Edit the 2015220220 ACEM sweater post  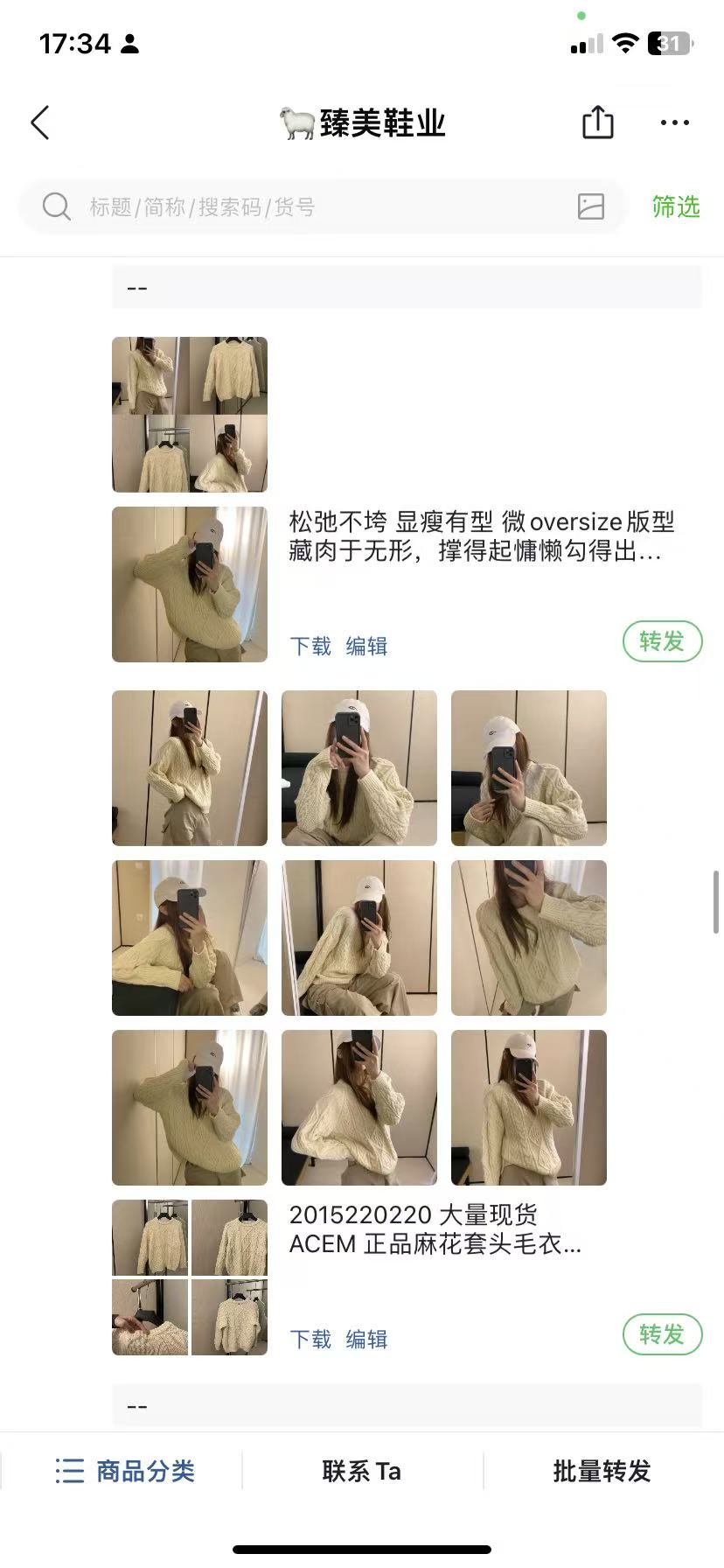pyautogui.click(x=366, y=1339)
